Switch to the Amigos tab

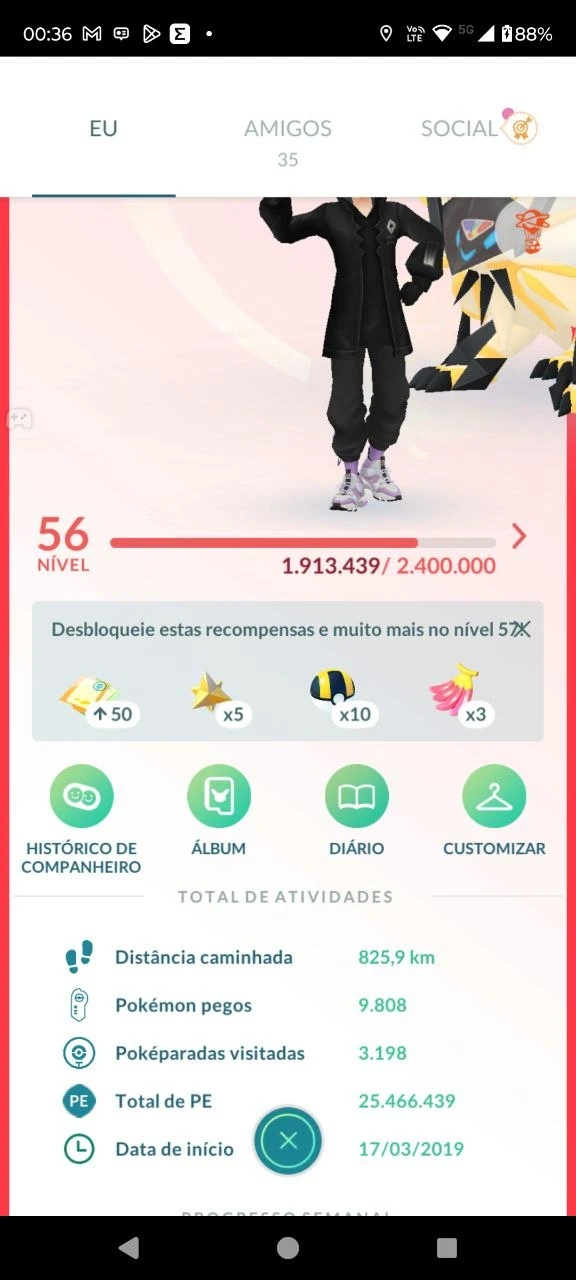(288, 140)
